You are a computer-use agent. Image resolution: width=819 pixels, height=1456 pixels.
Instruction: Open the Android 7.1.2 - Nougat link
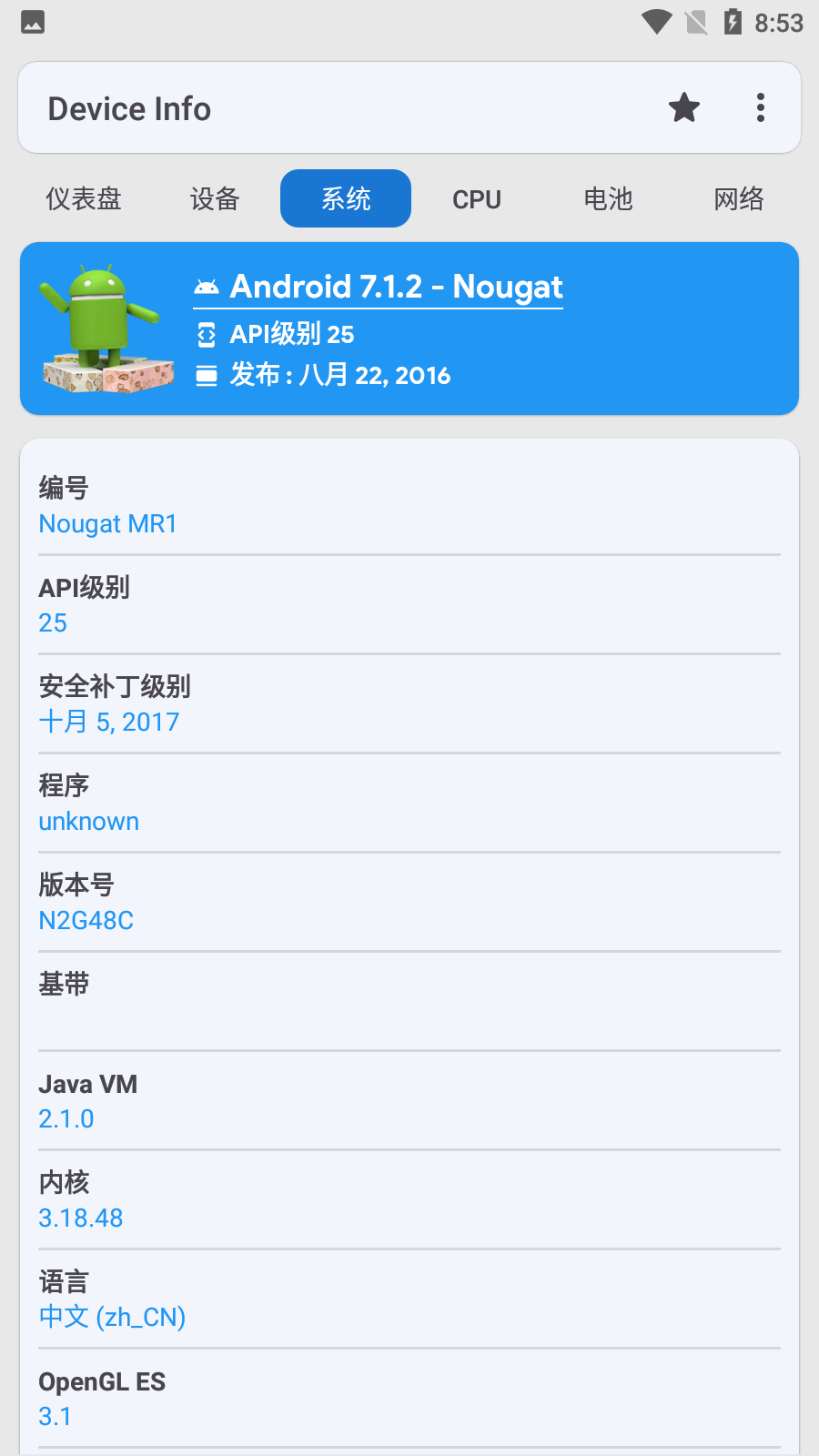397,287
